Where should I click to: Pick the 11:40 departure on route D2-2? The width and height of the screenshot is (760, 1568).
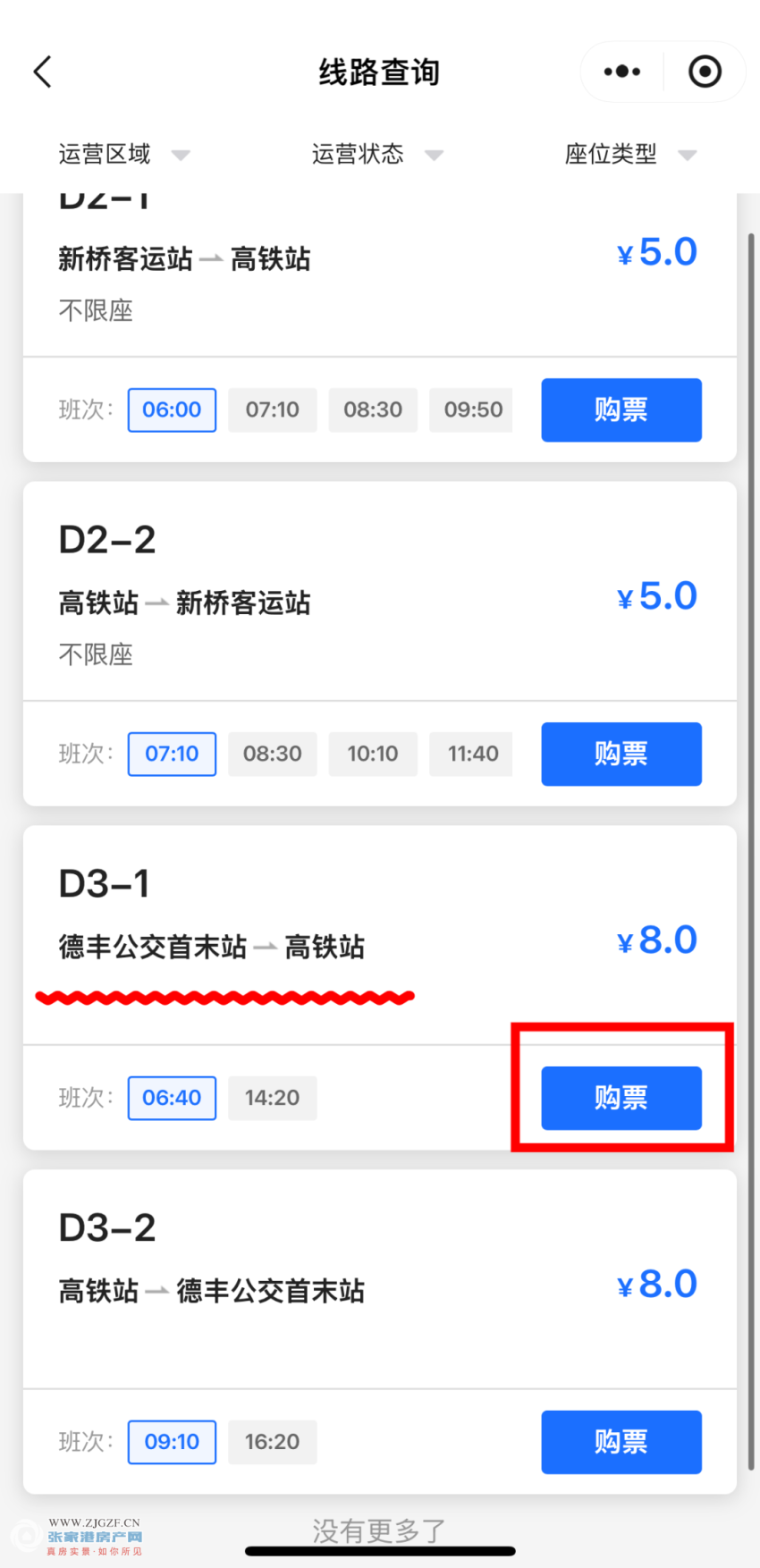pyautogui.click(x=471, y=754)
